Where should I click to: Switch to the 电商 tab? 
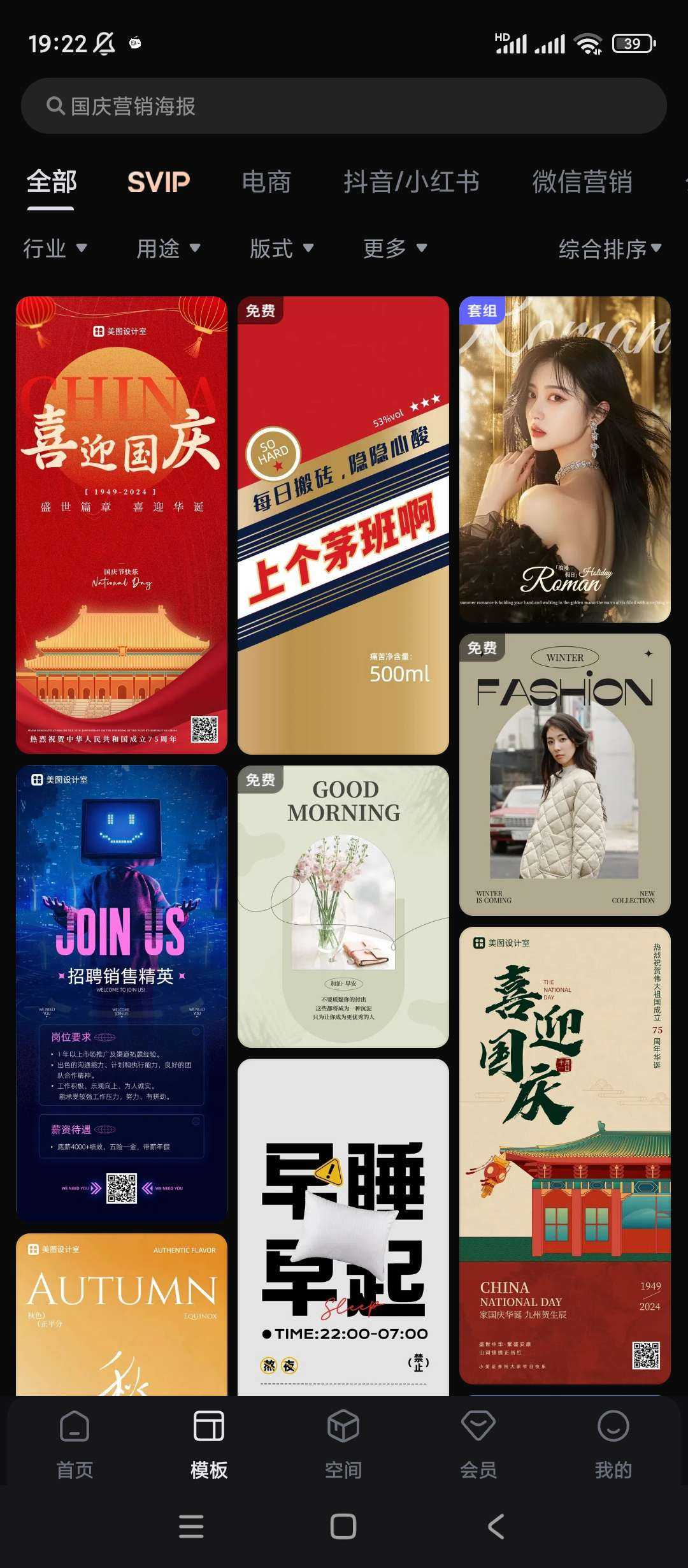click(266, 182)
